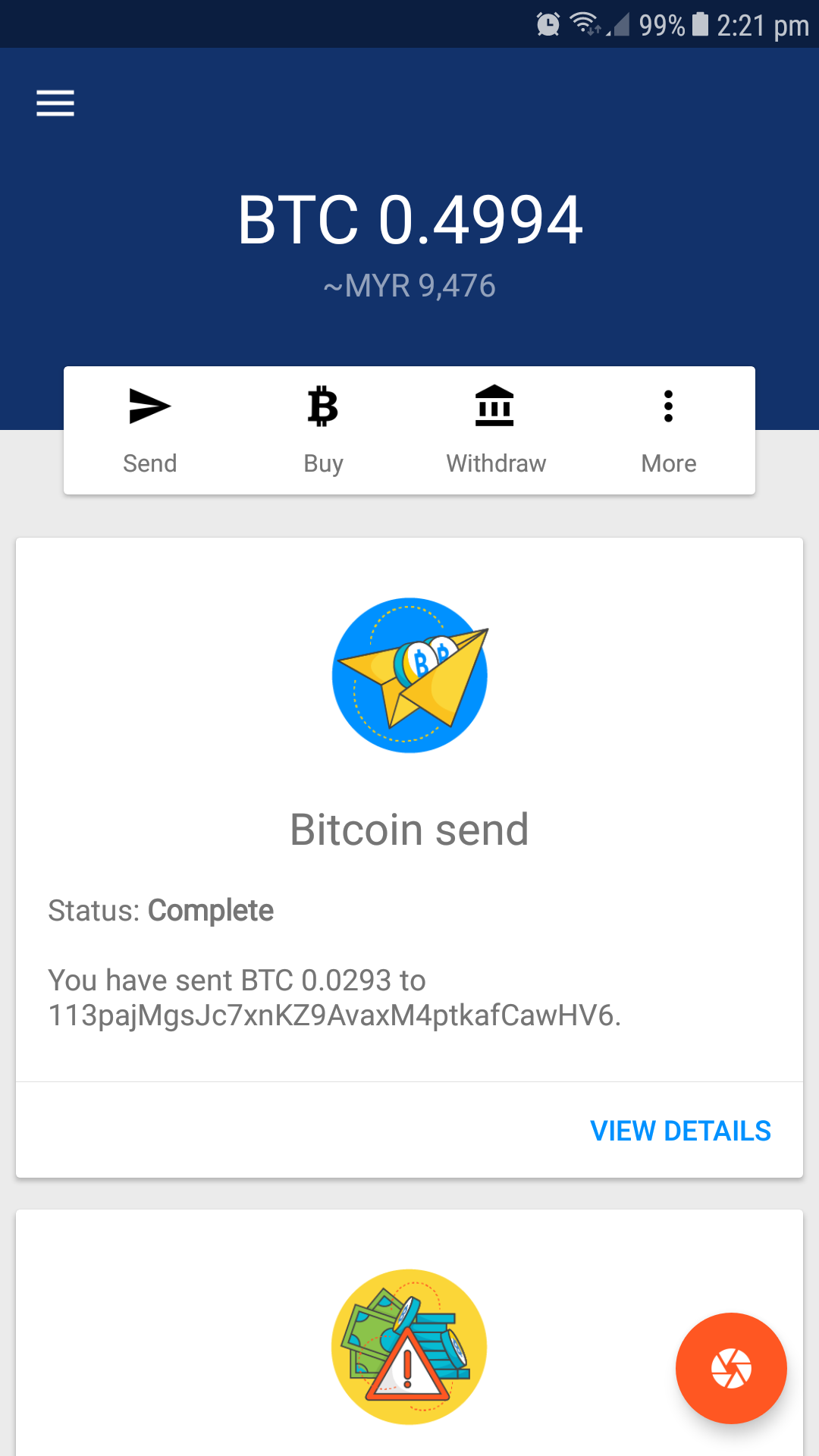This screenshot has height=1456, width=819.
Task: Tap the orange camera scan button
Action: pos(731,1368)
